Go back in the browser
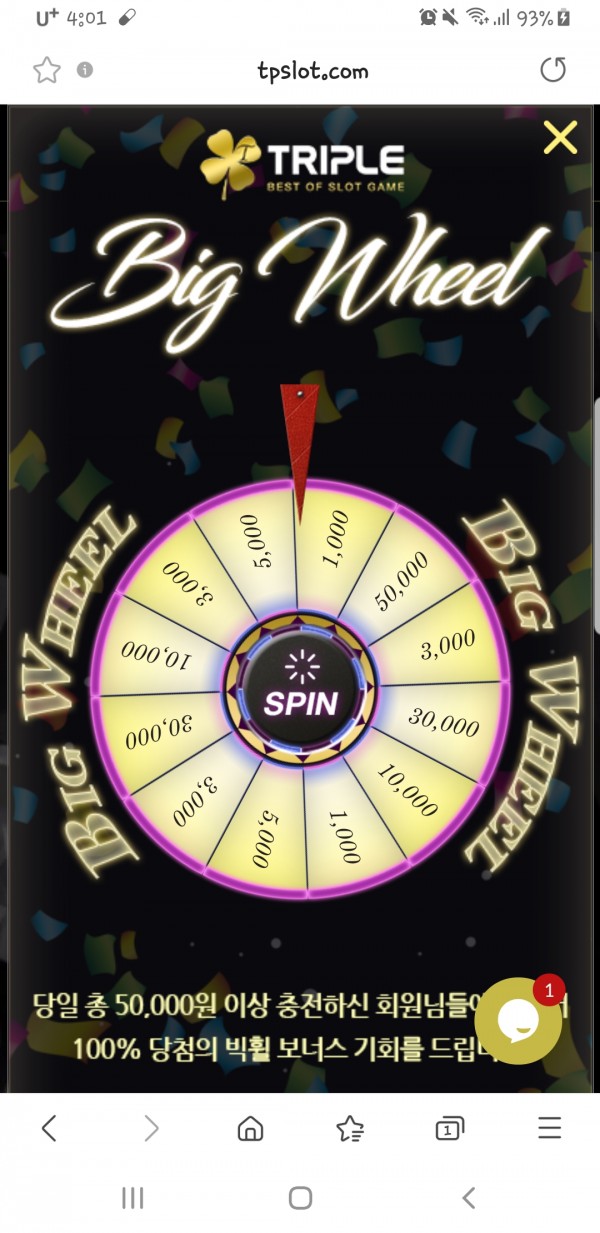Screen dimensions: 600x1233 coord(49,1129)
